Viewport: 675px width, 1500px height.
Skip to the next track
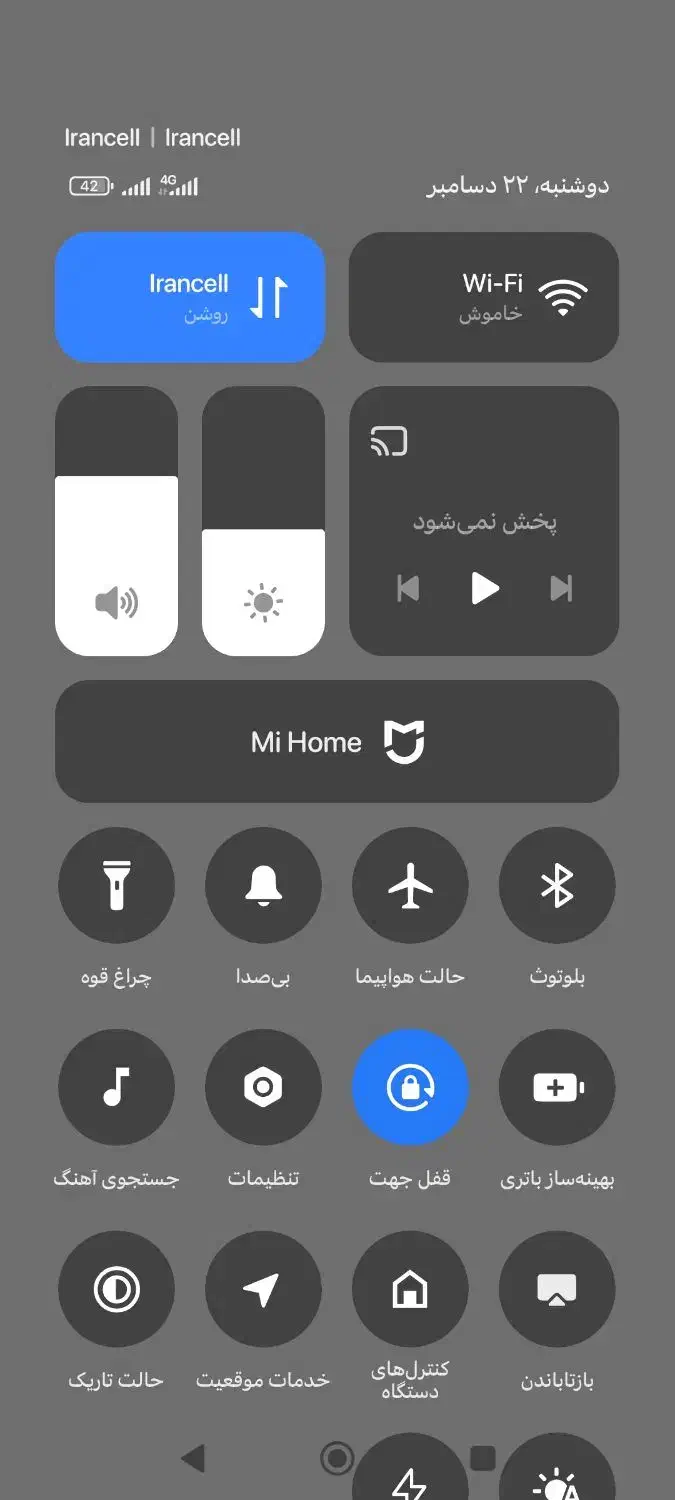click(561, 588)
